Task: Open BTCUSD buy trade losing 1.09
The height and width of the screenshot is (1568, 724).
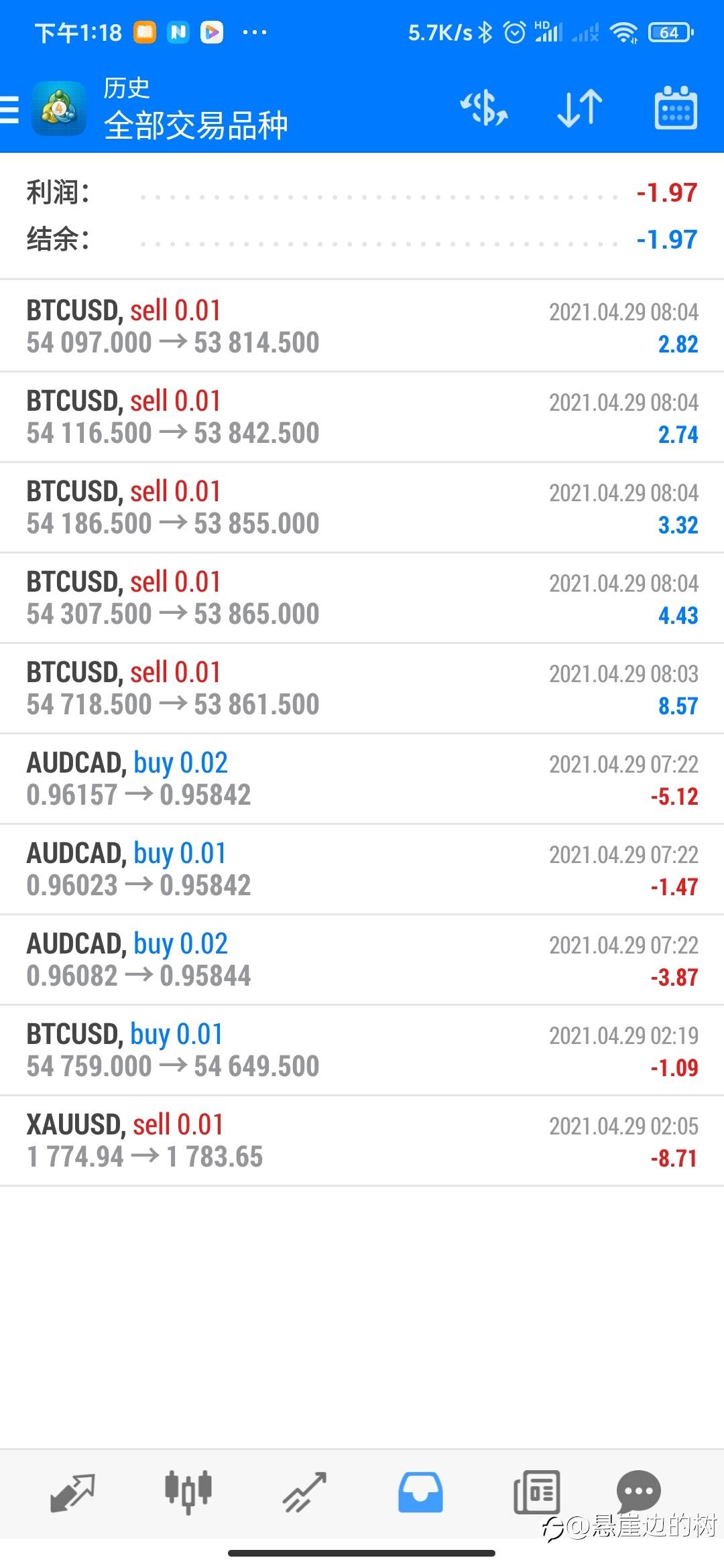Action: tap(362, 1050)
